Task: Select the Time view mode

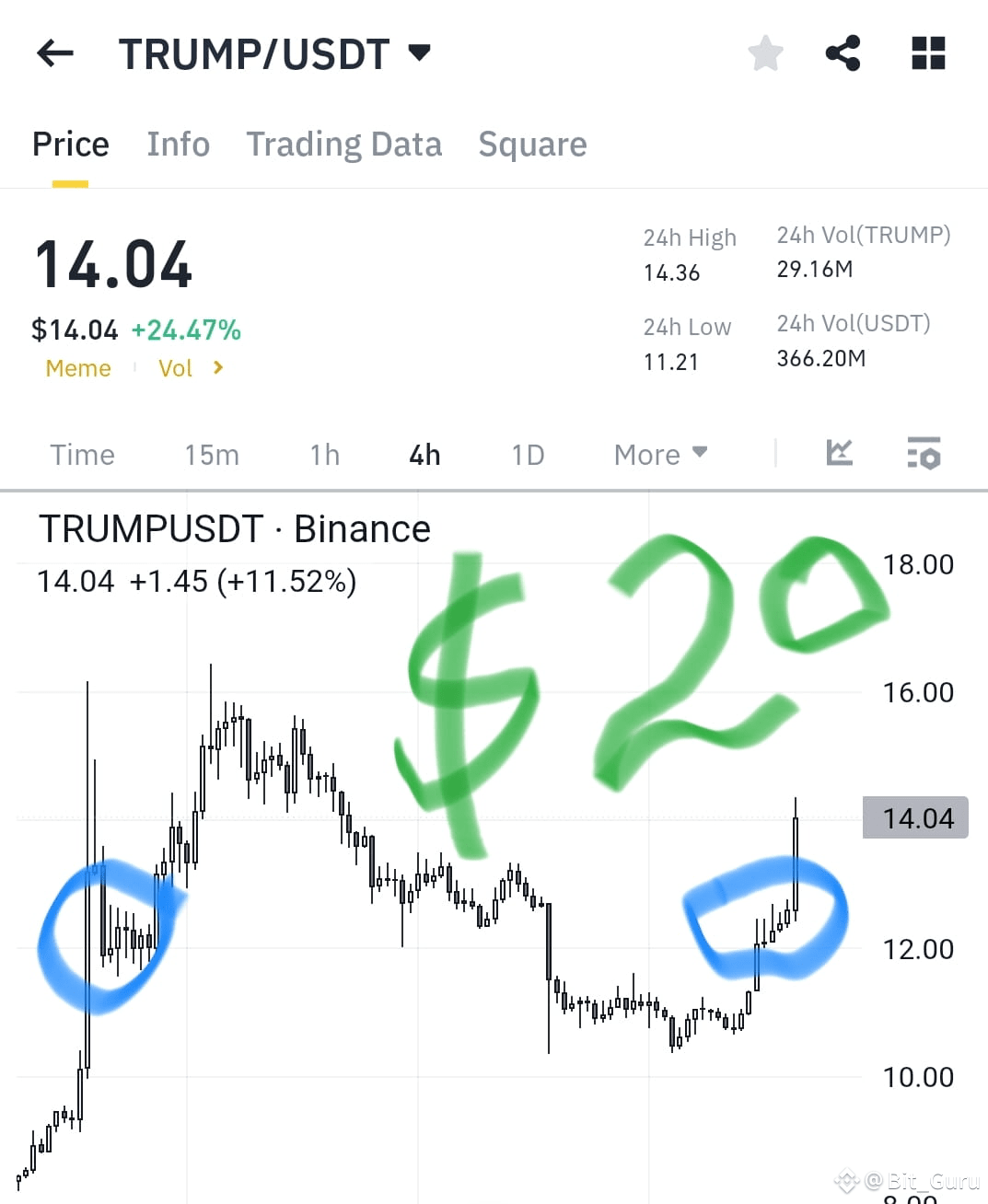Action: coord(82,454)
